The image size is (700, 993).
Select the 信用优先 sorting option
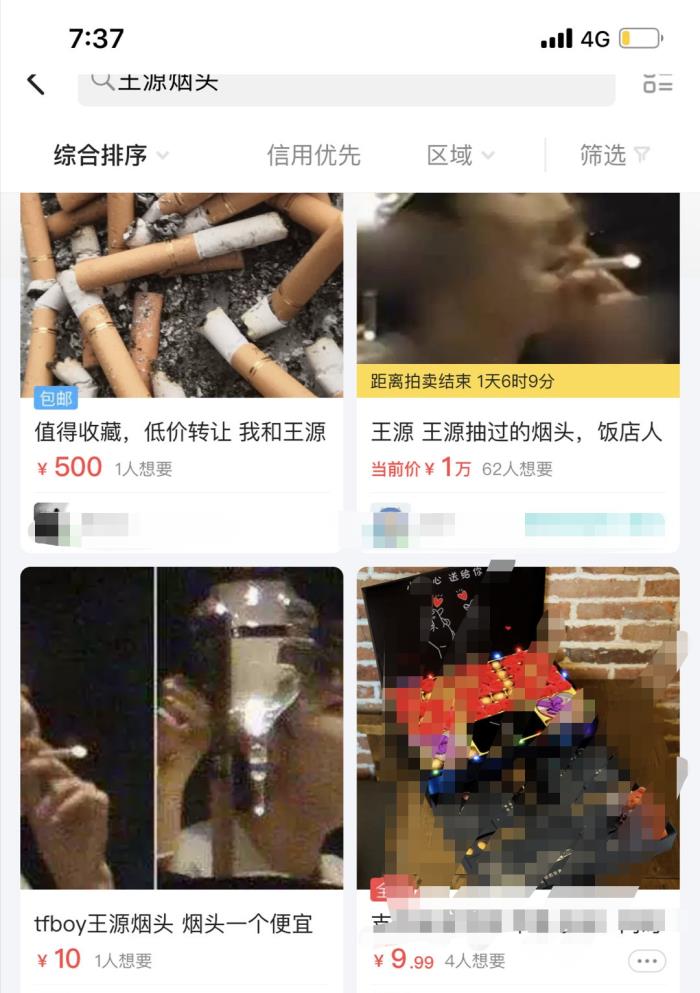pos(313,155)
